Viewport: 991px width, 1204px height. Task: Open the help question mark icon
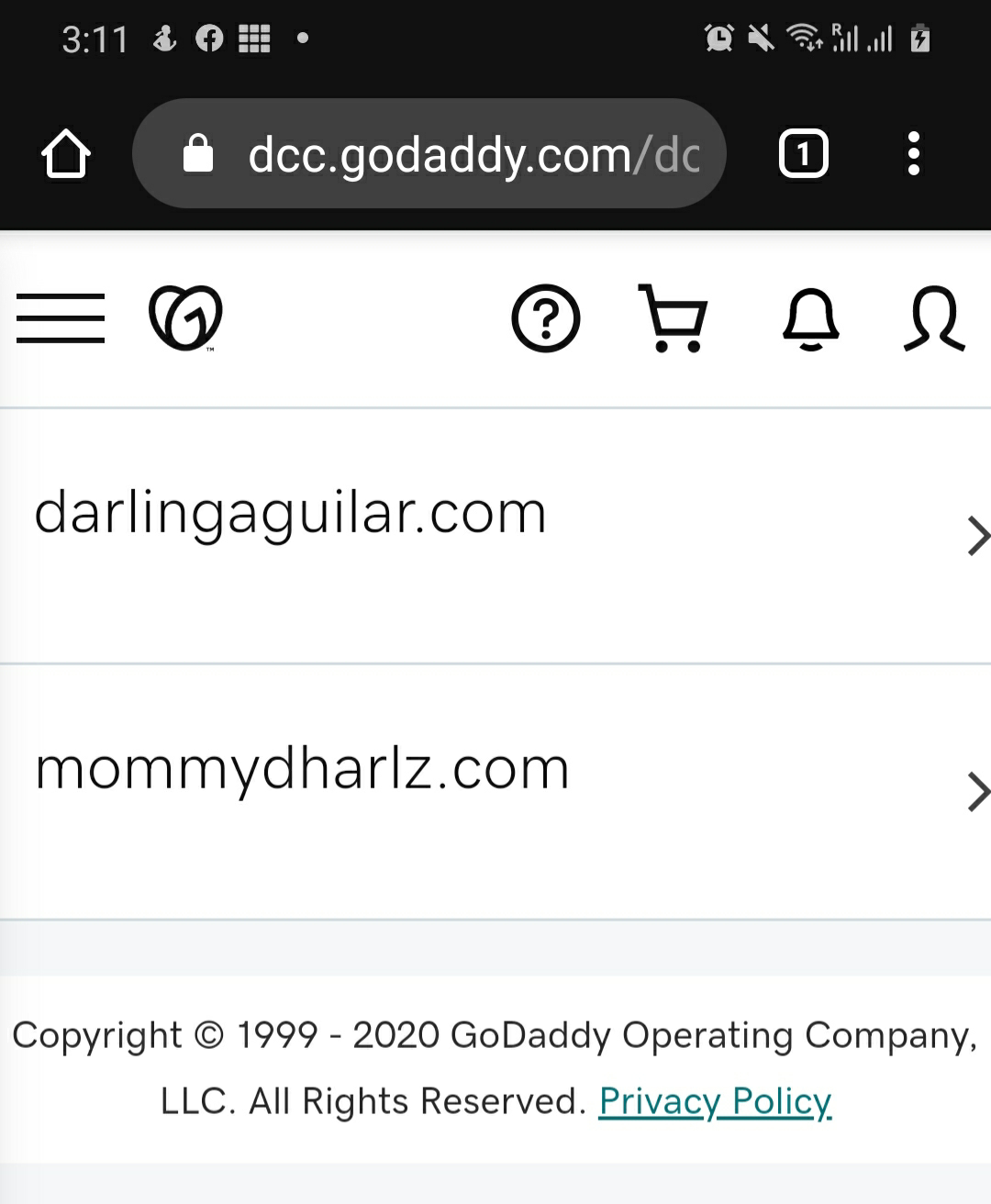click(546, 318)
